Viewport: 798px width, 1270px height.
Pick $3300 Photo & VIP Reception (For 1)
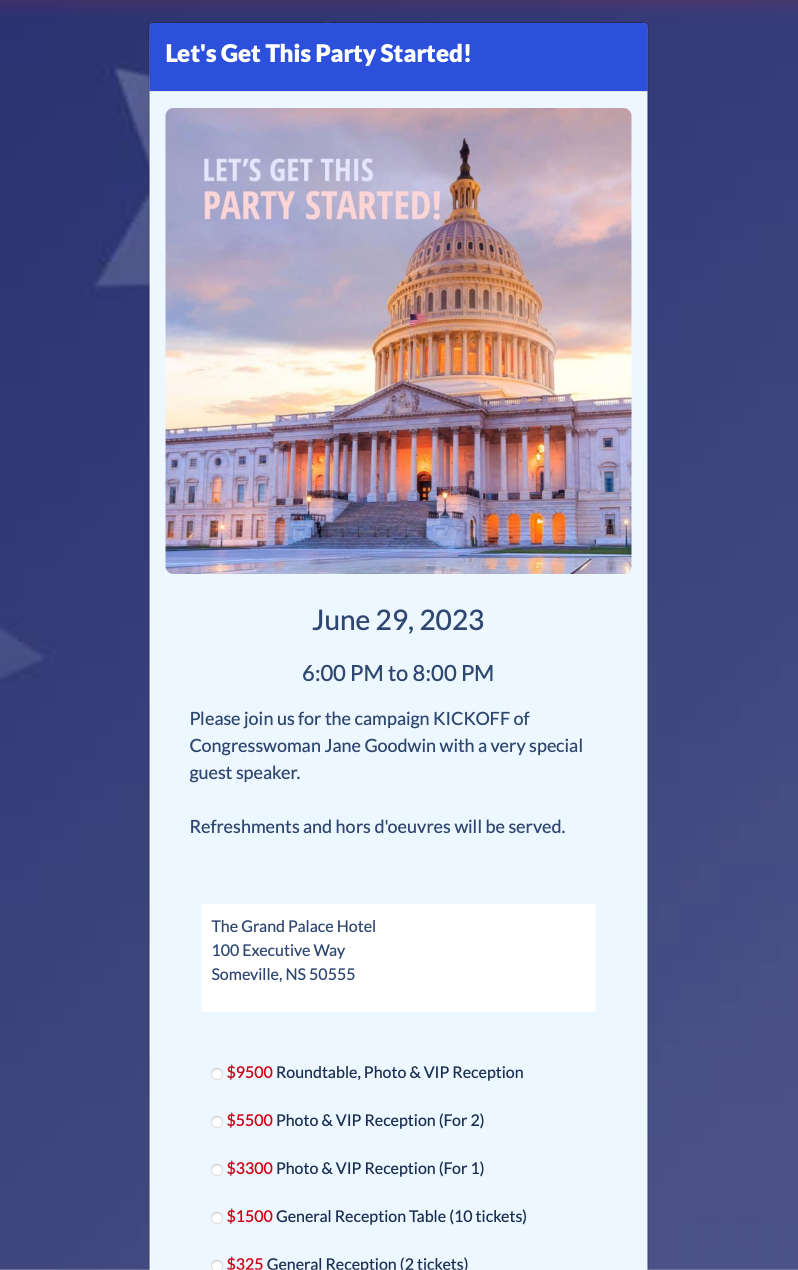[x=217, y=1170]
